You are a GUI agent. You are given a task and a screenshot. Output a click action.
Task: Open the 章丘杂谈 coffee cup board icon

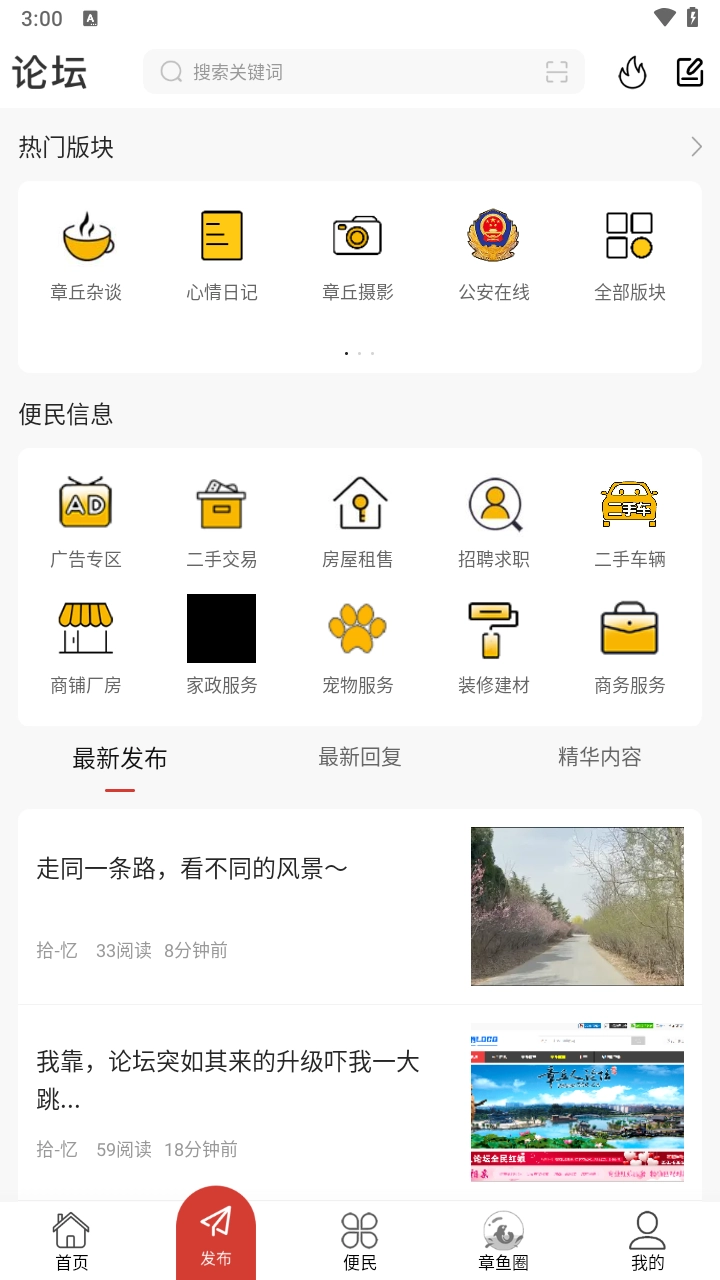[x=86, y=235]
